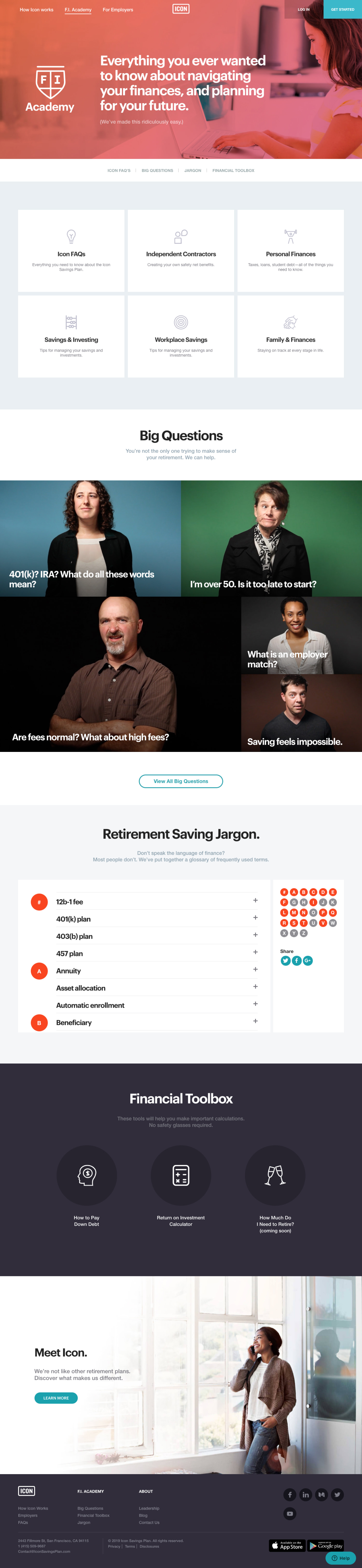Open the question about being over 50
The height and width of the screenshot is (1568, 362).
(271, 538)
